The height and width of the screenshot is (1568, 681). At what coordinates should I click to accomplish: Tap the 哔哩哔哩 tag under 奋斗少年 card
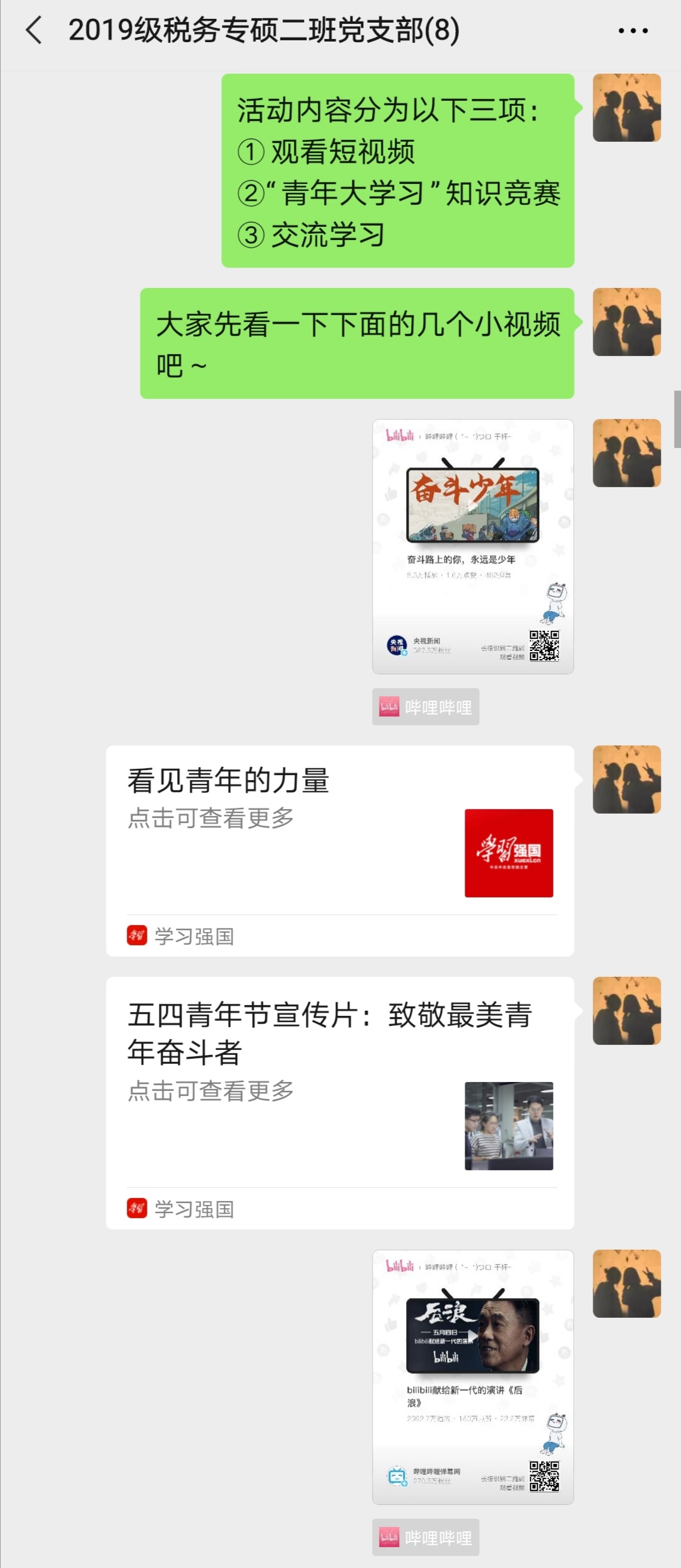(x=426, y=706)
